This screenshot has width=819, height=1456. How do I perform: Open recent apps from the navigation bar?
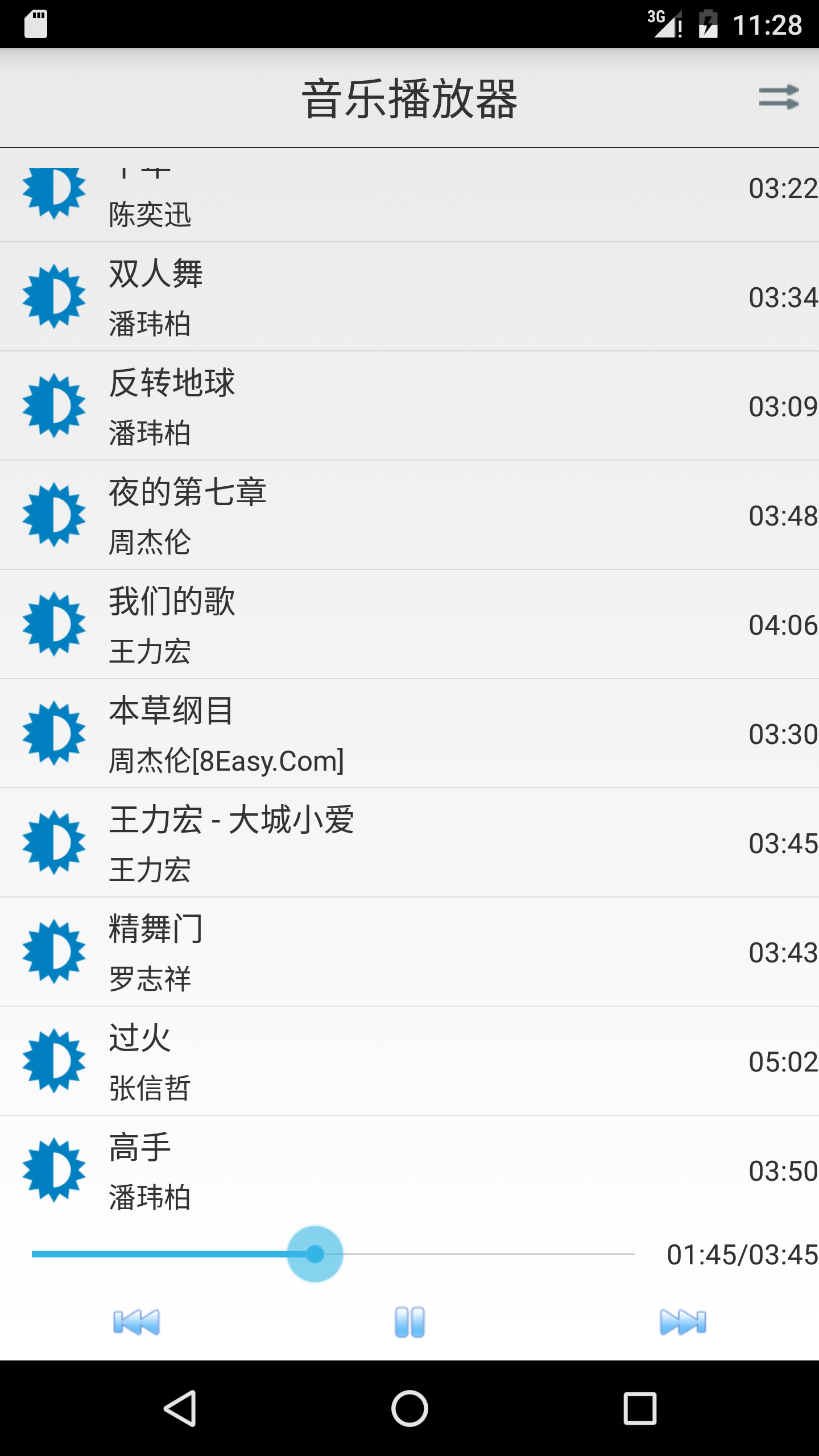tap(640, 1408)
